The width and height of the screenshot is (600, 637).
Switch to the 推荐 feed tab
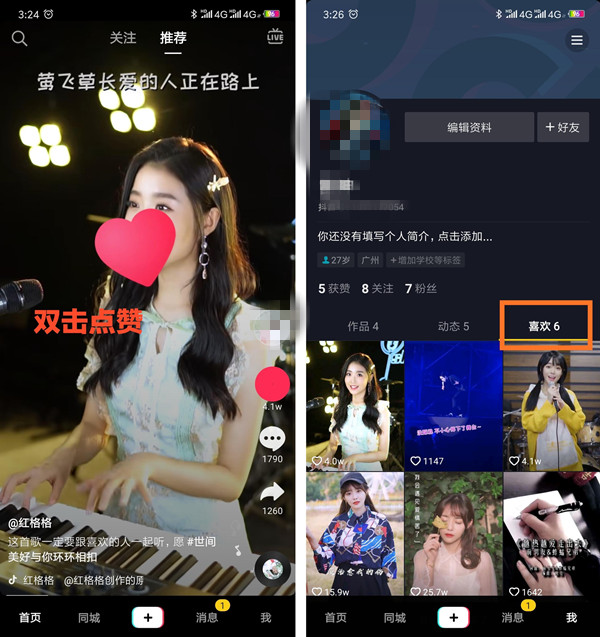(173, 38)
